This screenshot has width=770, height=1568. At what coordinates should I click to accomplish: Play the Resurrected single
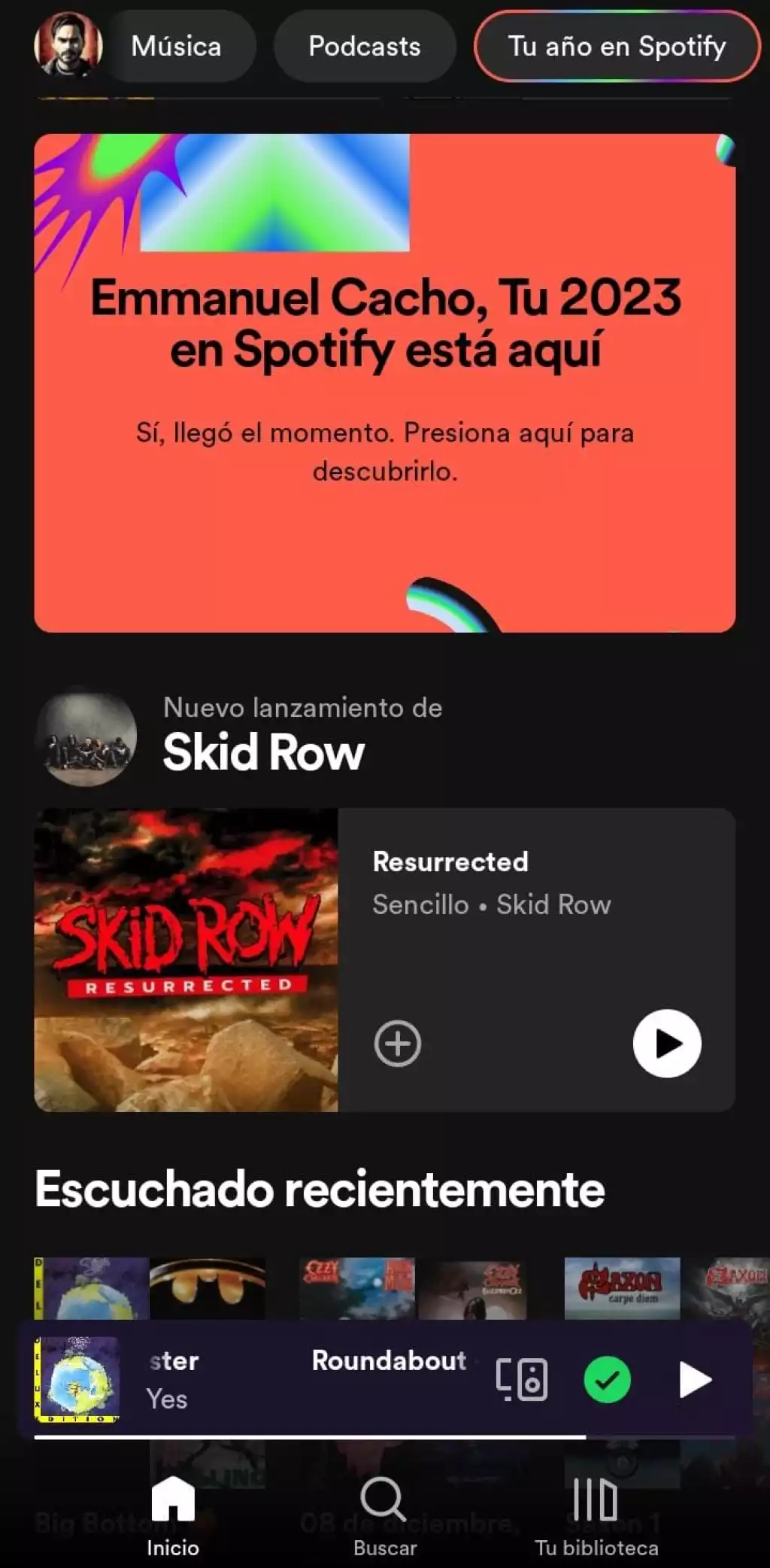point(667,1044)
